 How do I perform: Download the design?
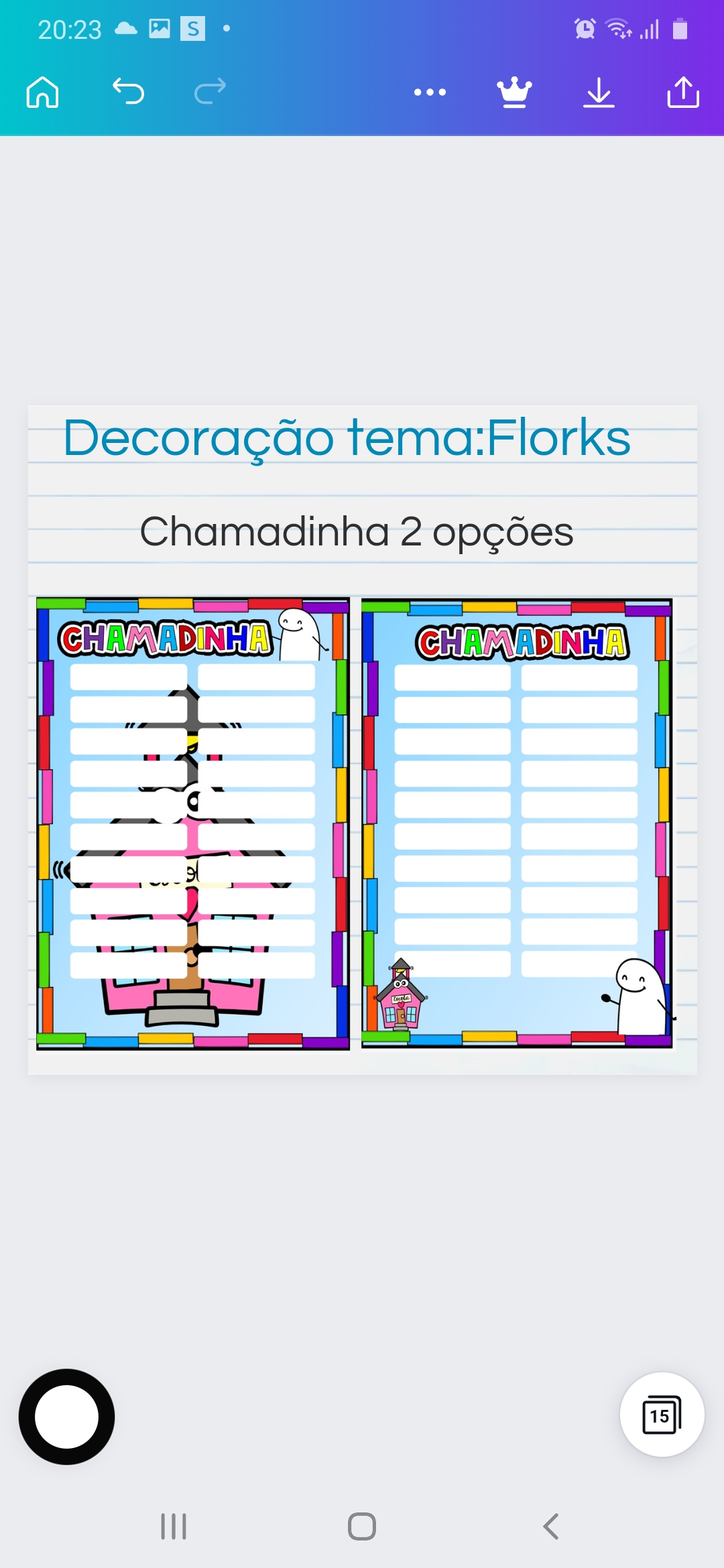(x=599, y=92)
